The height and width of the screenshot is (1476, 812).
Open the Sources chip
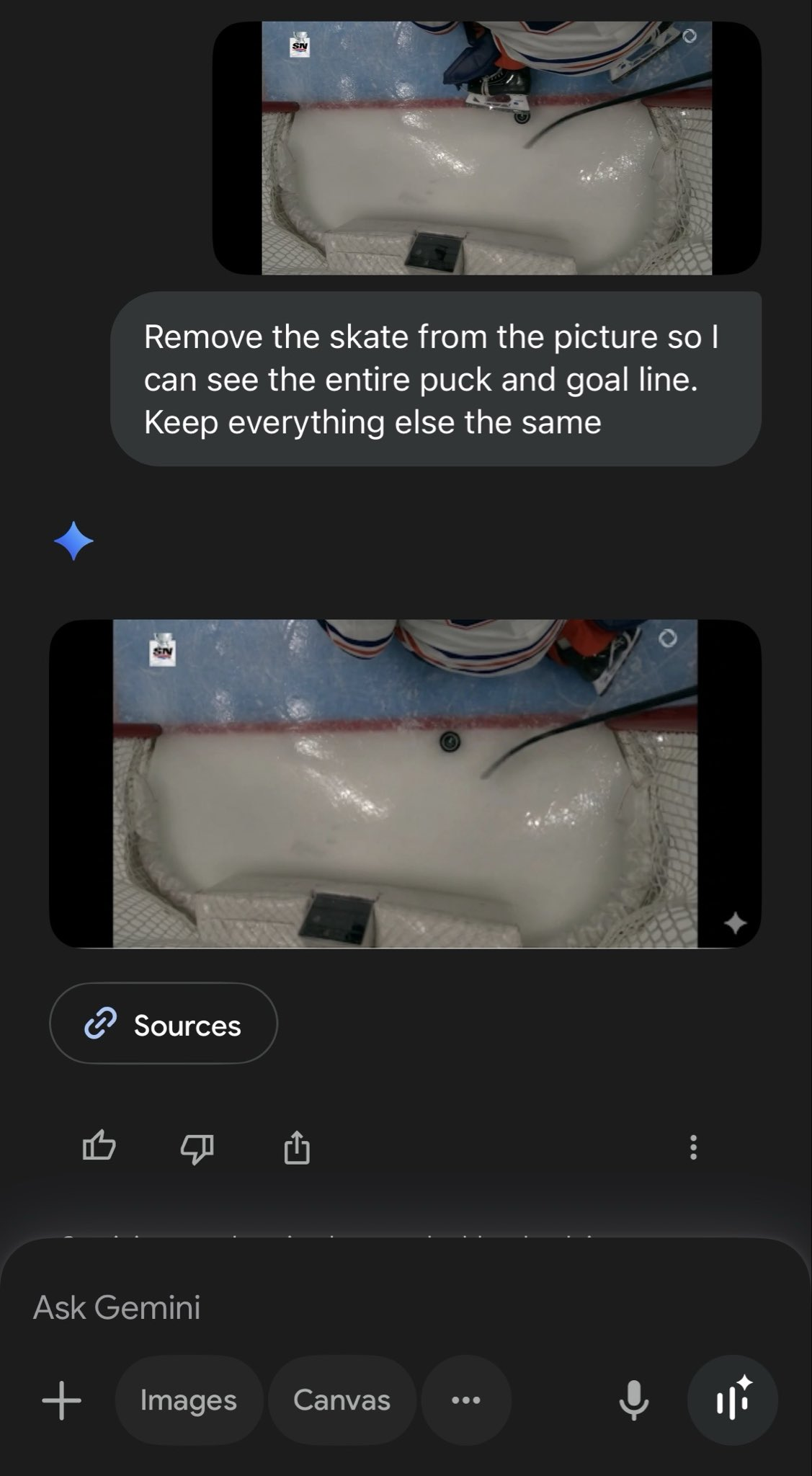[164, 1023]
